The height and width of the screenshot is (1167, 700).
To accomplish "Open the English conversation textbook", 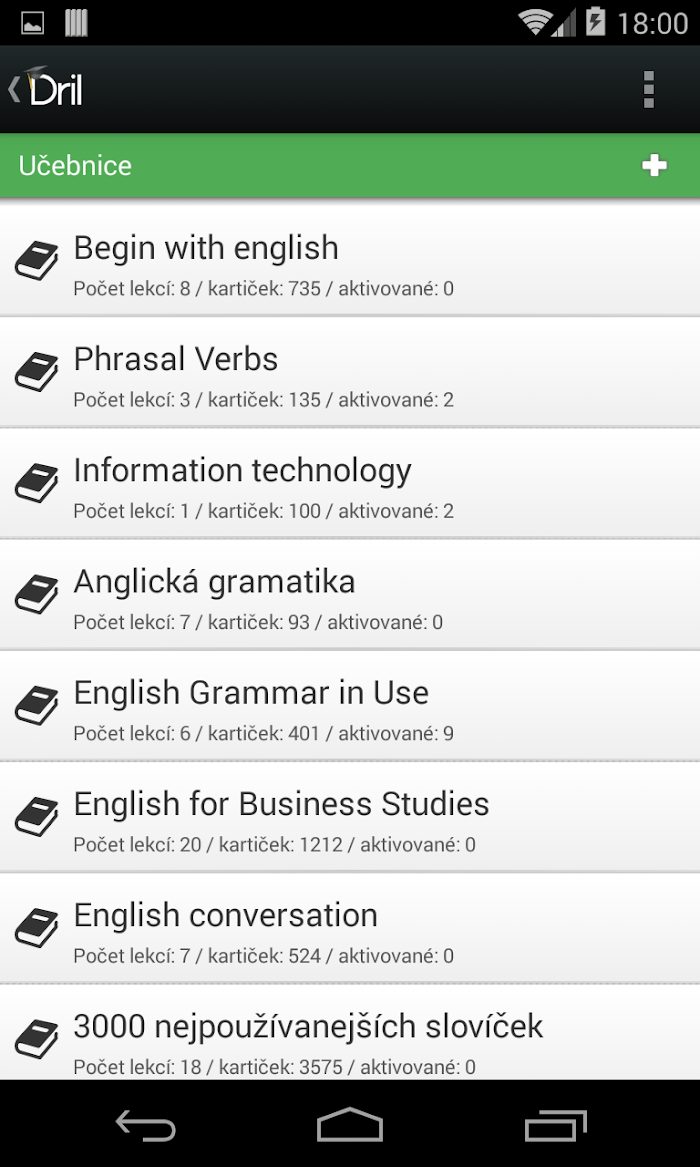I will 350,928.
